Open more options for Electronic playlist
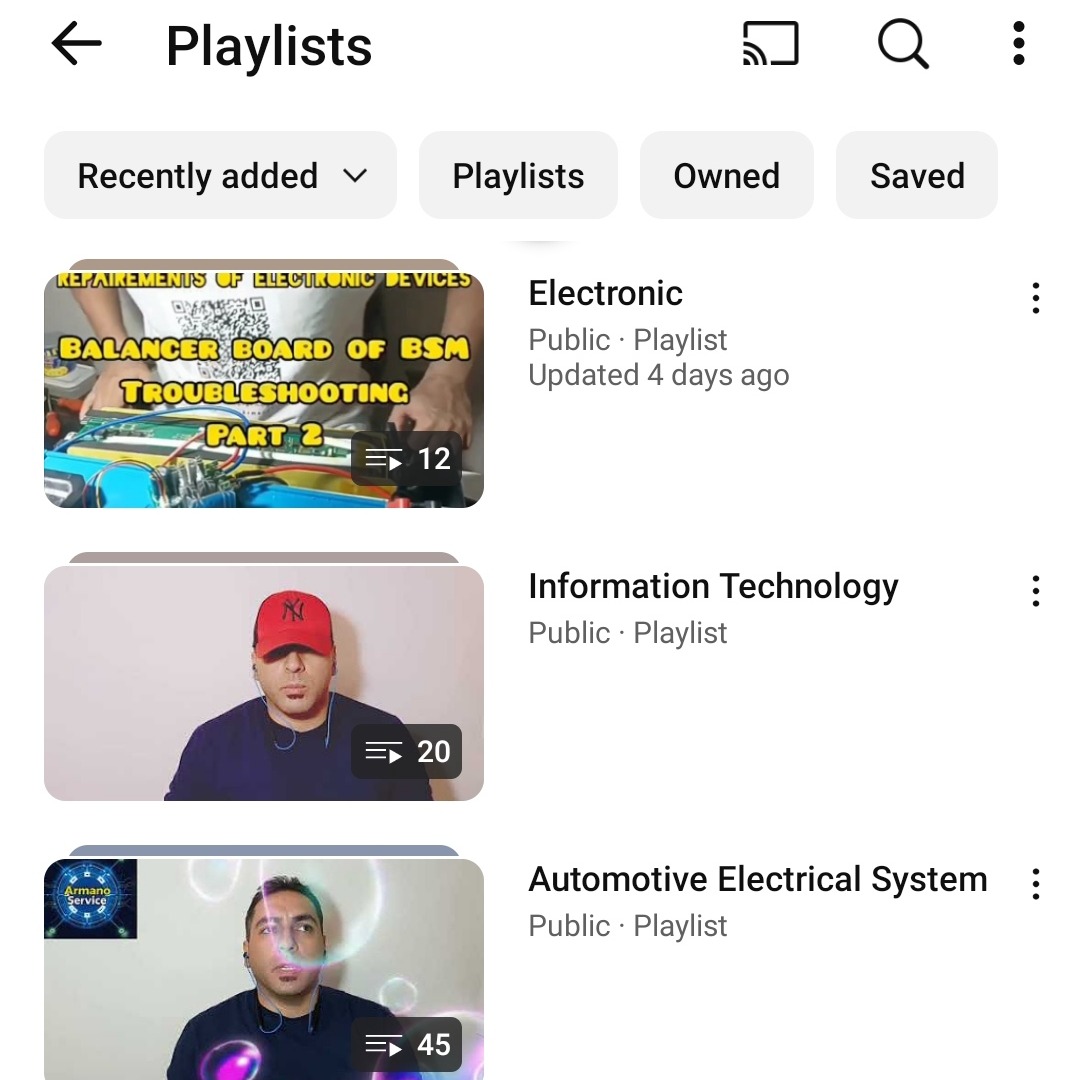Screen dimensions: 1080x1080 1035,298
